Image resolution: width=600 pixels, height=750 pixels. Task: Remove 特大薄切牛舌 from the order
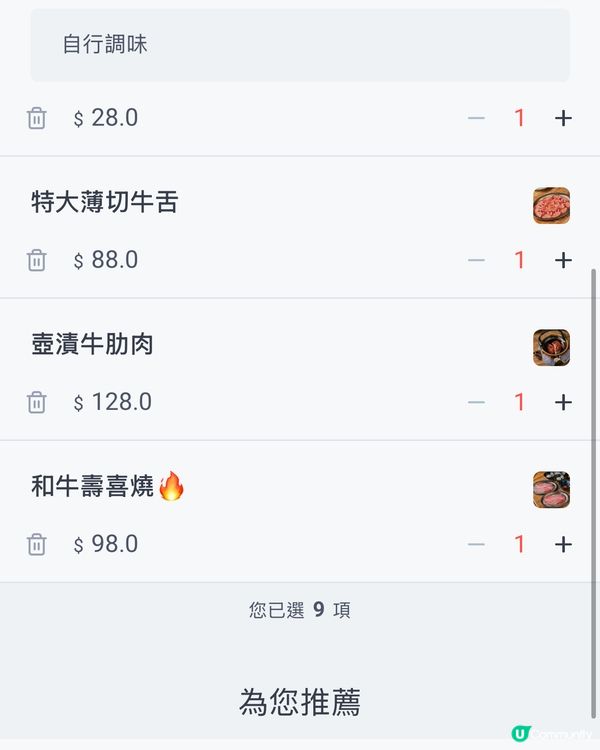37,261
